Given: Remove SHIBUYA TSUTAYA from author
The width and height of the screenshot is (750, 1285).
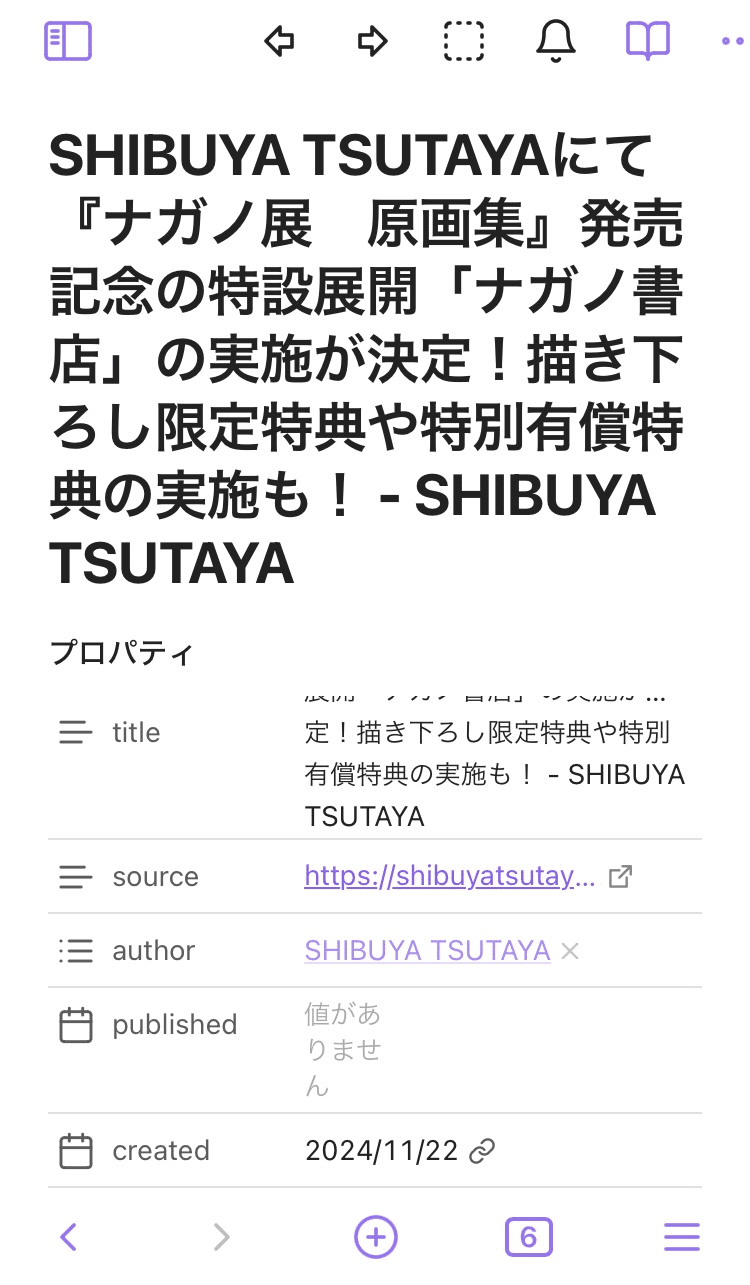Looking at the screenshot, I should (x=570, y=951).
